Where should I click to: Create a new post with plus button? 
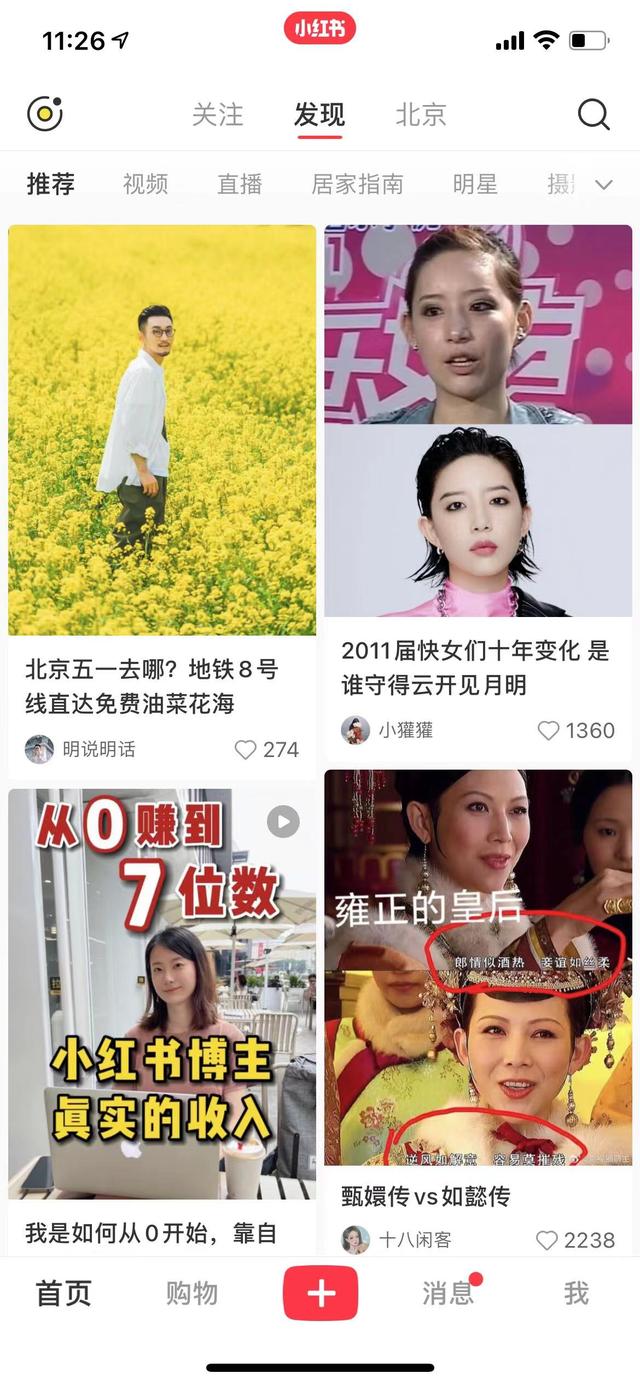[320, 1293]
